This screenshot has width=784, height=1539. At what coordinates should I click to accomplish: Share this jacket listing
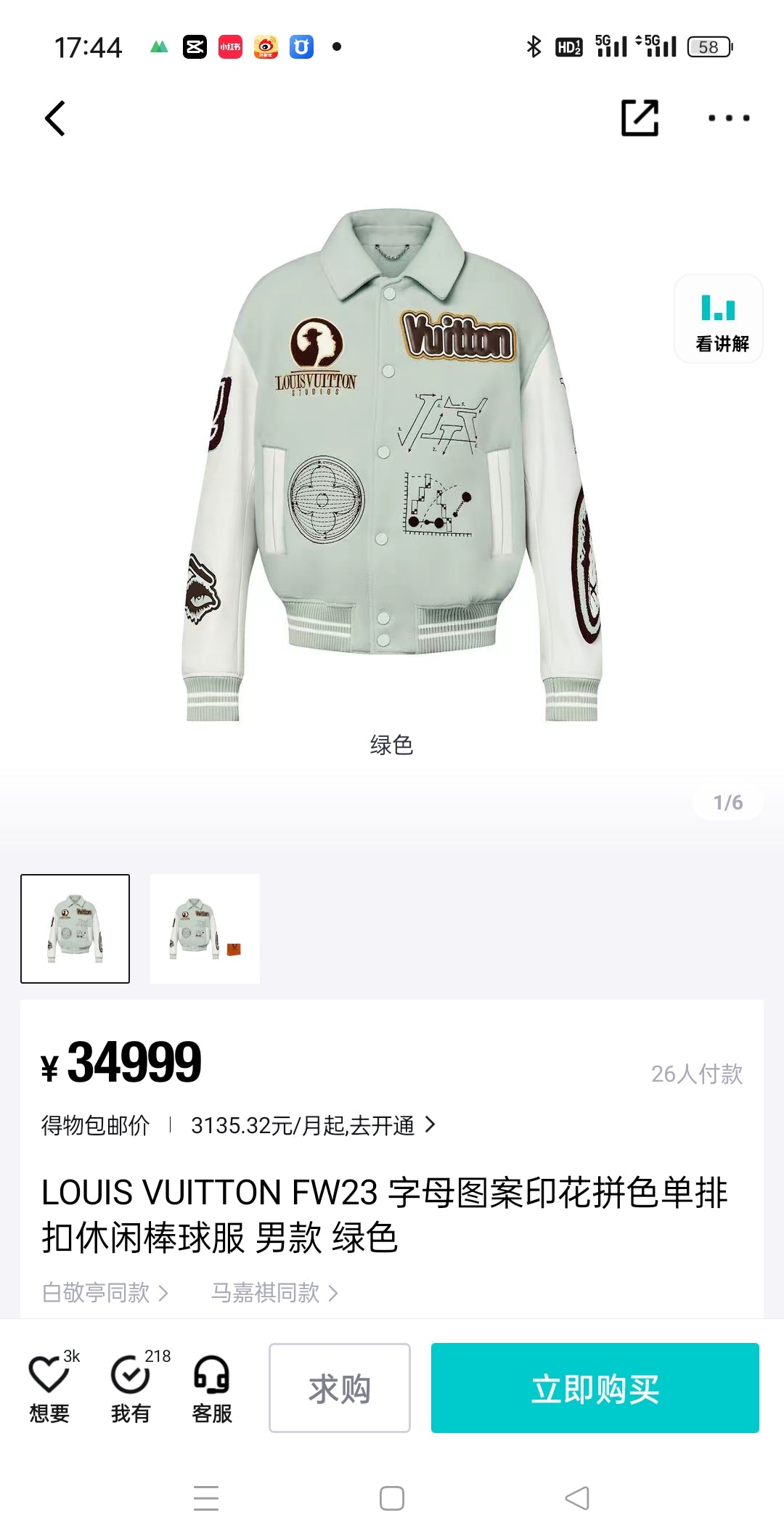tap(640, 118)
